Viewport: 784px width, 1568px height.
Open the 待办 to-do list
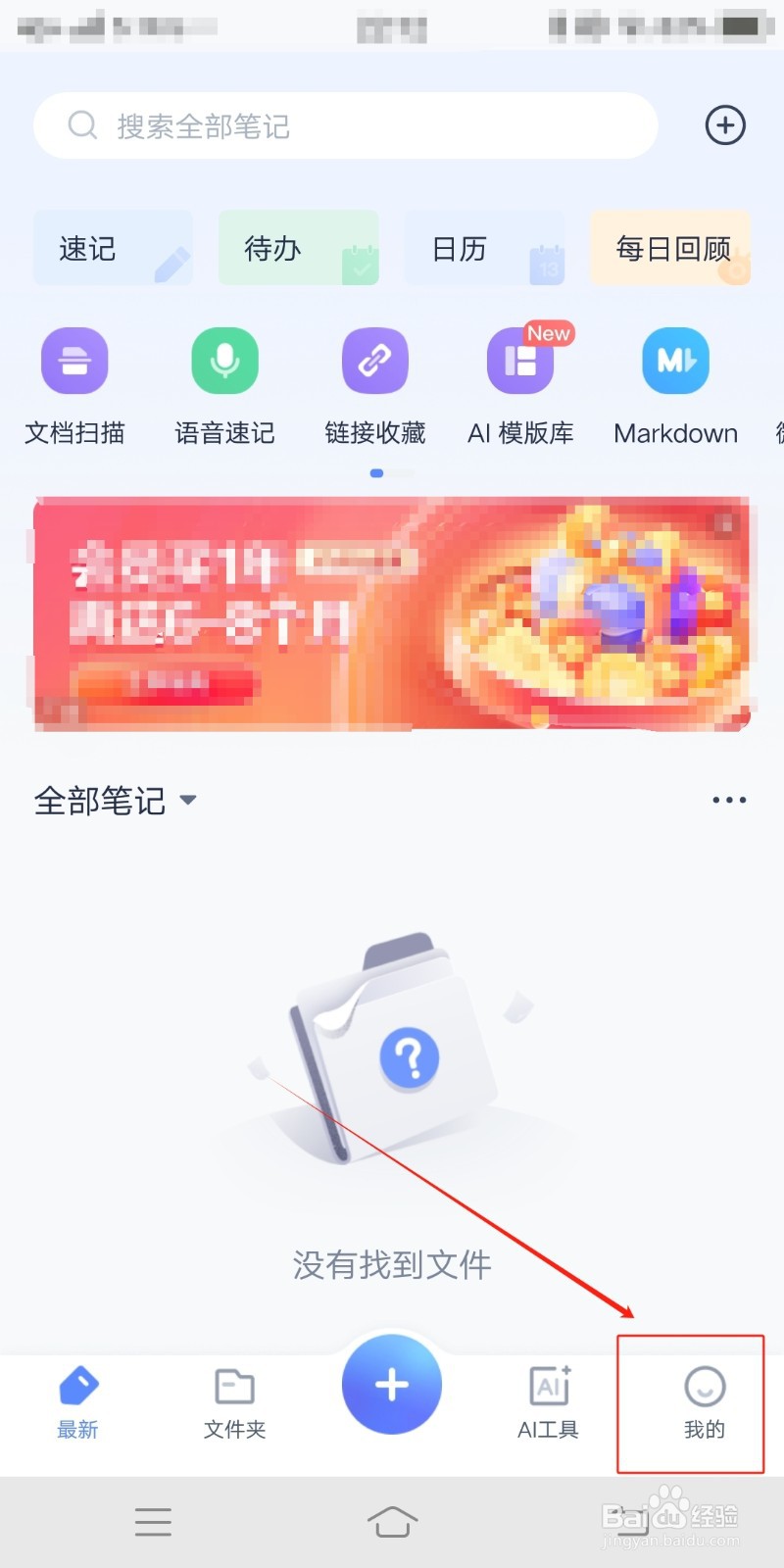(299, 248)
